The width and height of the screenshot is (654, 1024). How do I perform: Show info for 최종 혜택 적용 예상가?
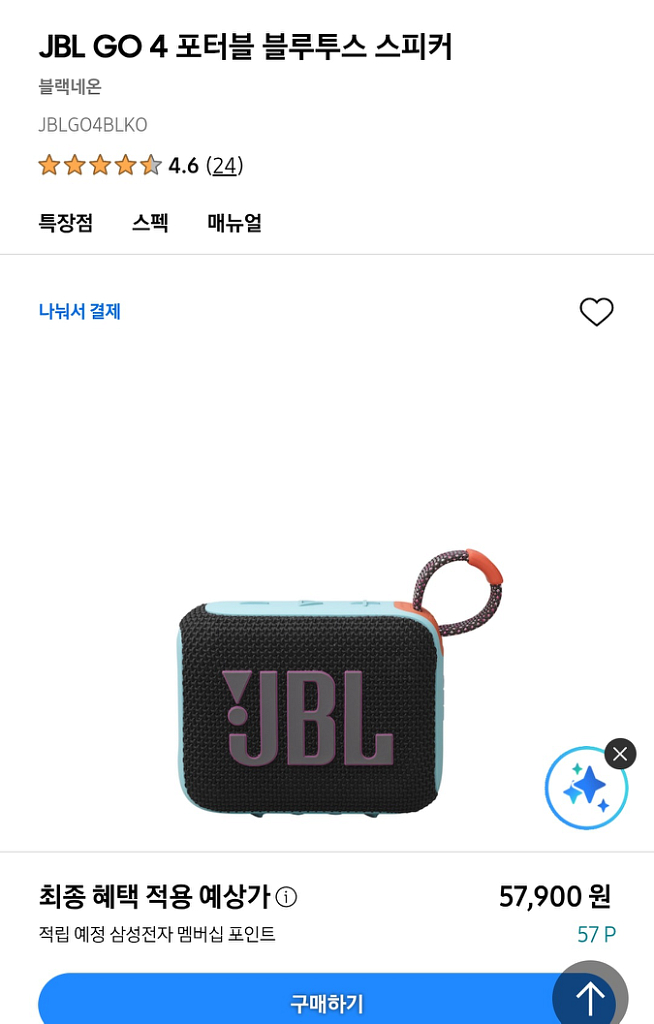pos(286,897)
